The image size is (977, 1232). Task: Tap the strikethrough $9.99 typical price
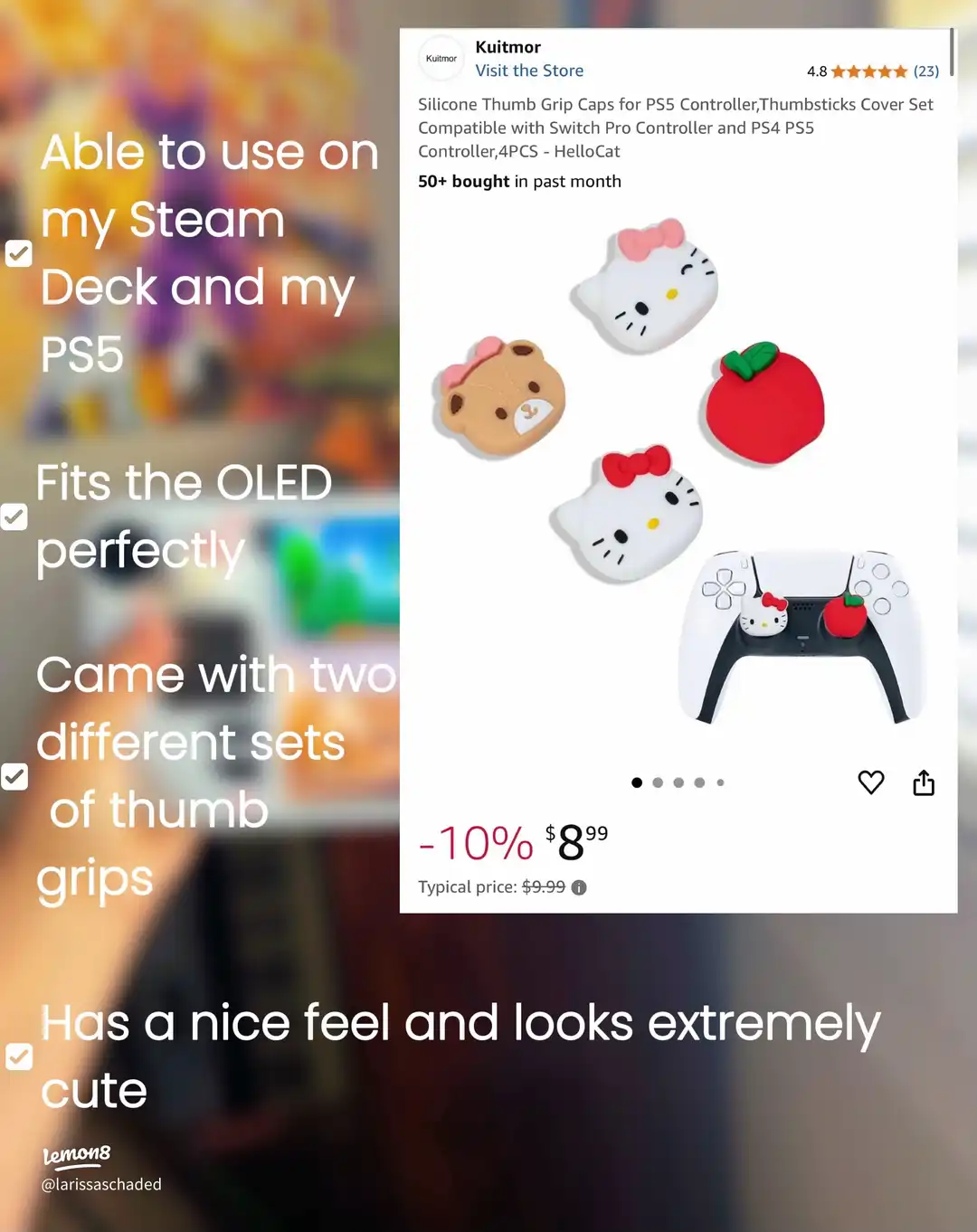coord(544,887)
